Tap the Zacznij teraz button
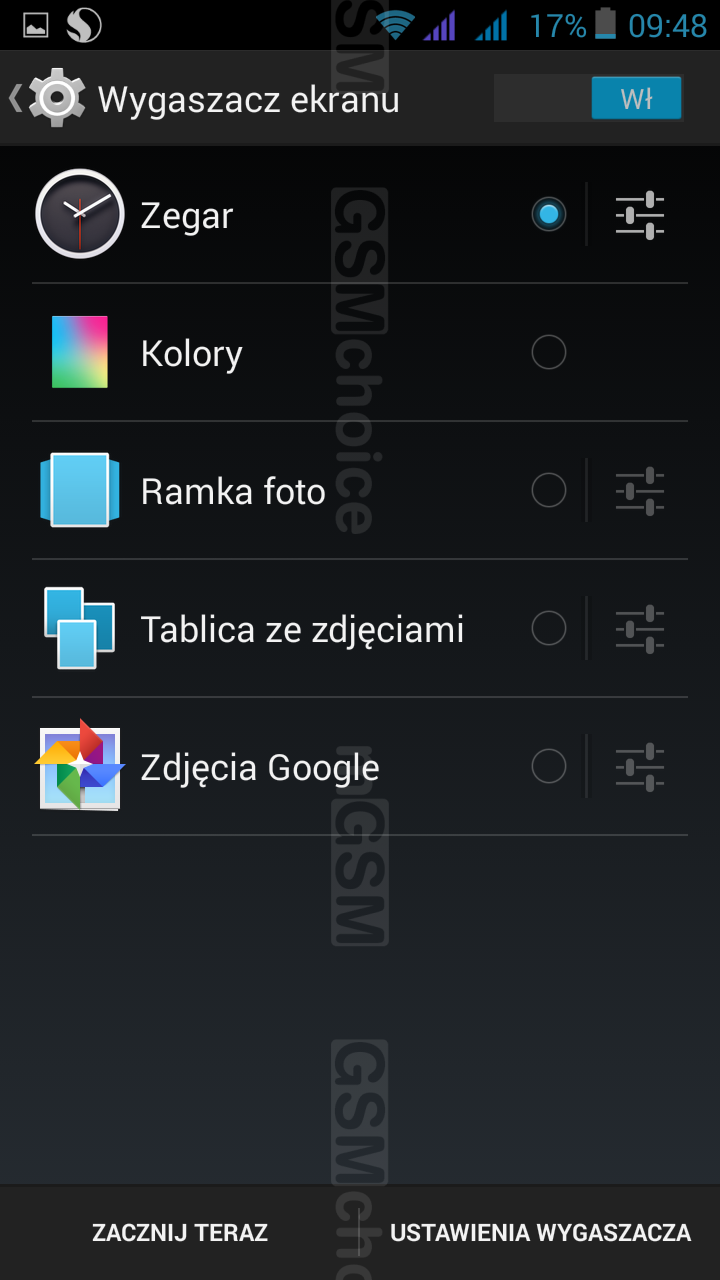 180,1233
